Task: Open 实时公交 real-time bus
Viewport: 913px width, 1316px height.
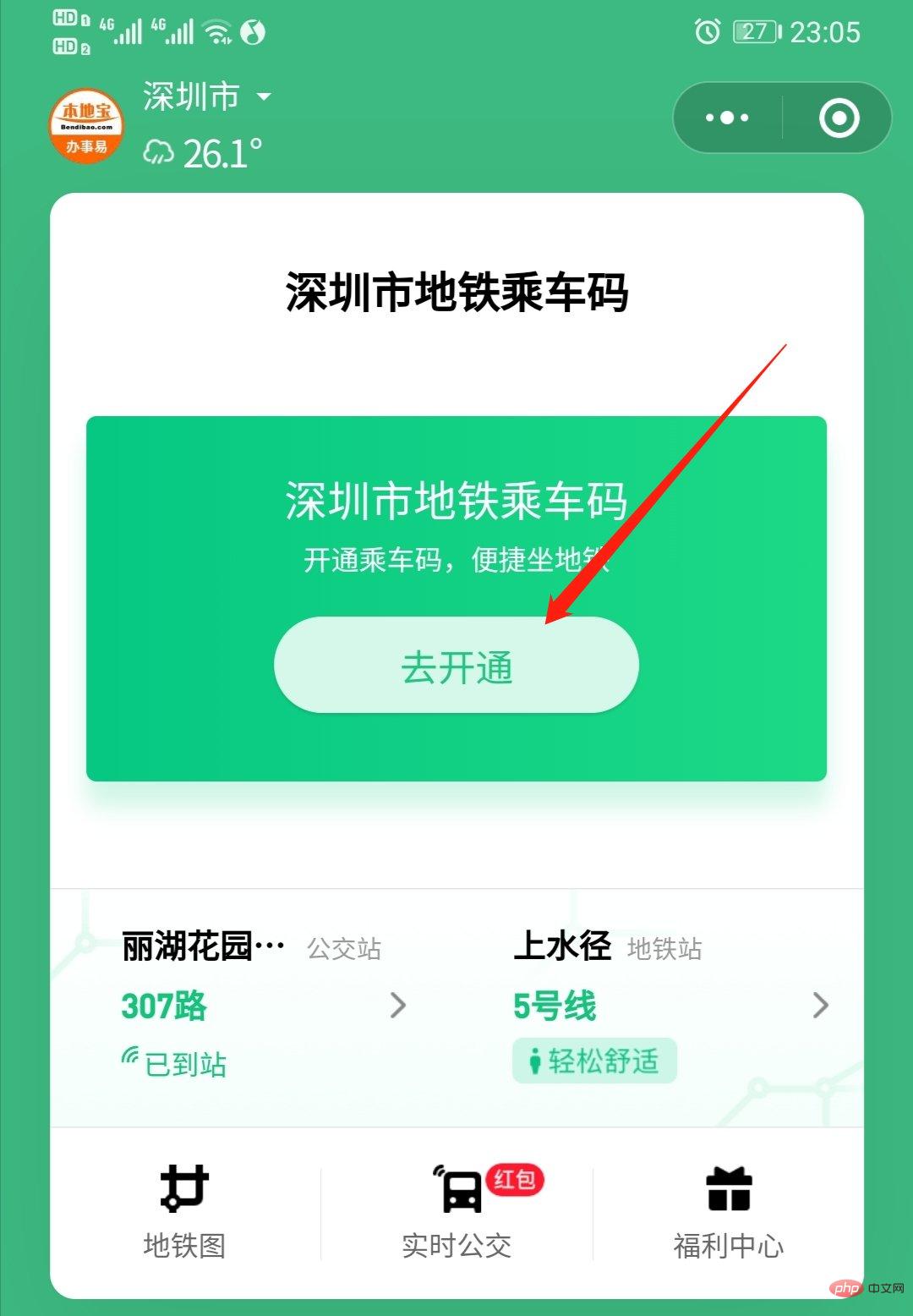Action: pyautogui.click(x=456, y=1211)
